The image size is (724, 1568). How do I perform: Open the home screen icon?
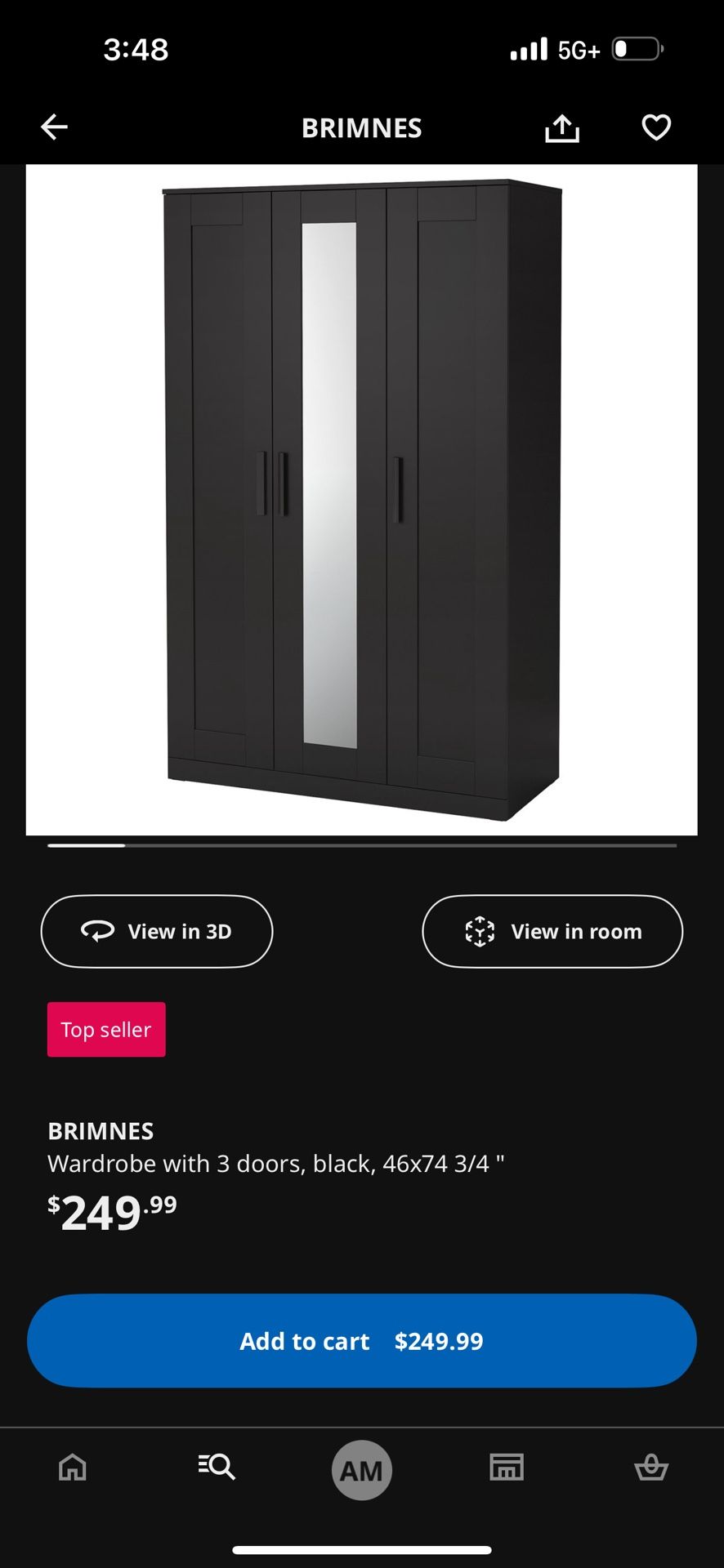(72, 1468)
